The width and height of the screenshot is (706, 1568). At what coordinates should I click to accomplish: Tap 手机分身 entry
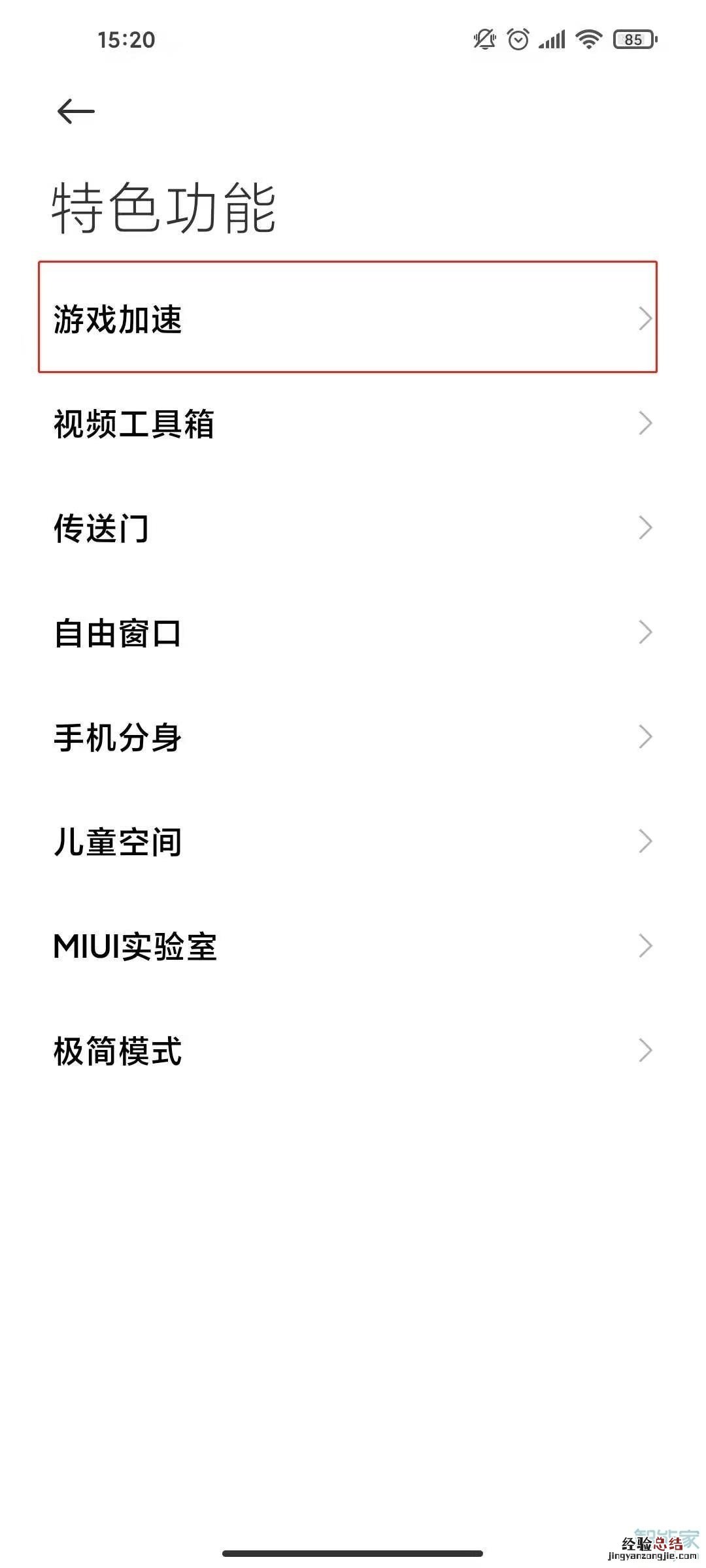[348, 737]
